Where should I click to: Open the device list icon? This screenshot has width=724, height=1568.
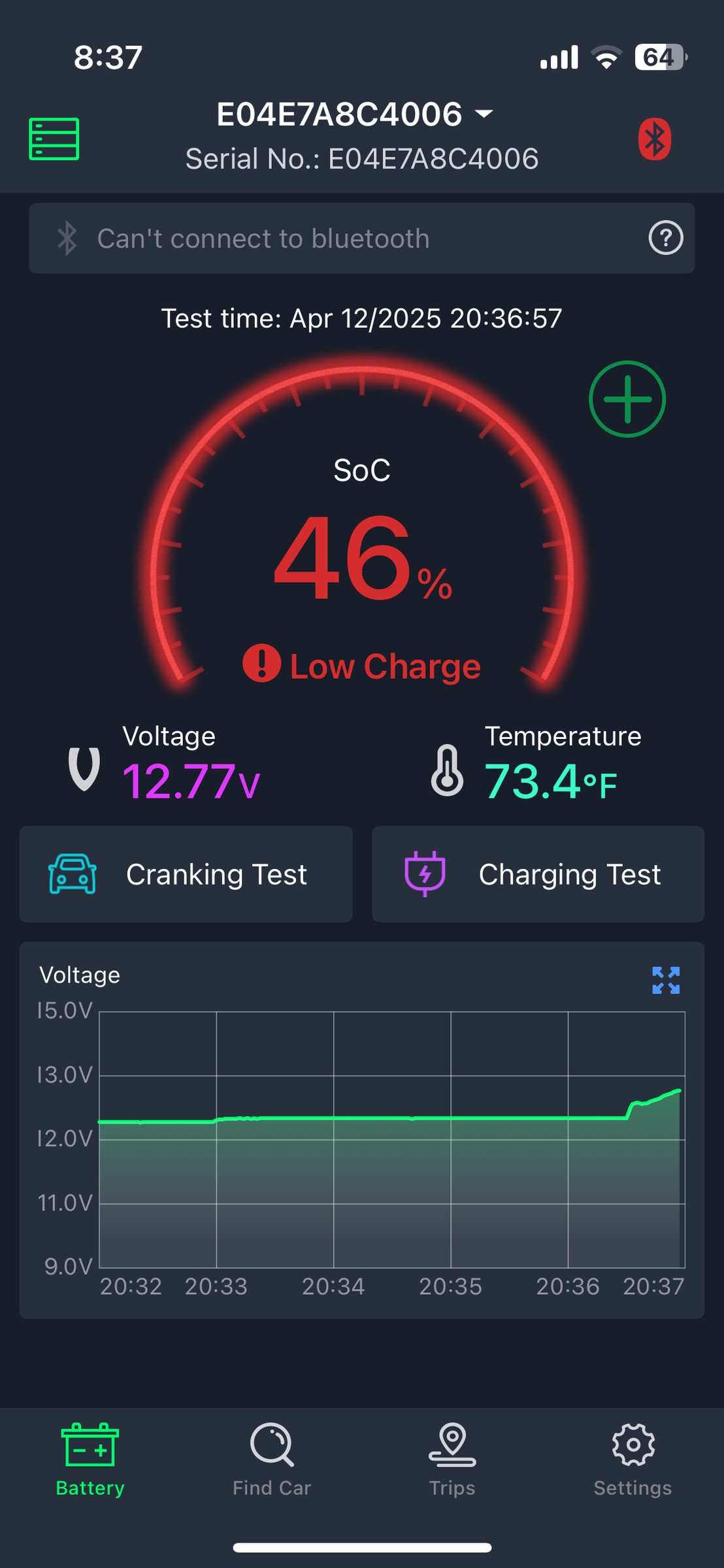pyautogui.click(x=54, y=139)
